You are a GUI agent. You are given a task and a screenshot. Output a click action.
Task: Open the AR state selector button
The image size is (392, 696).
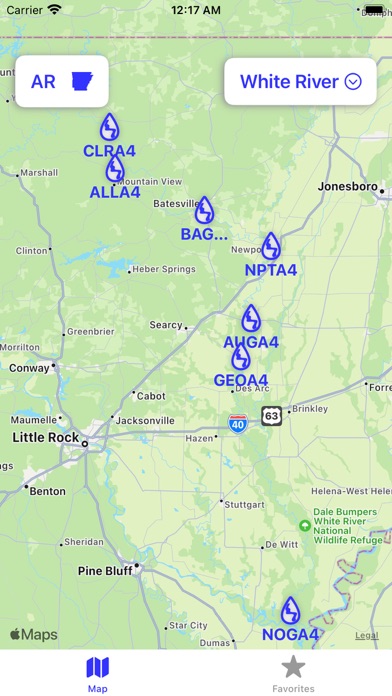coord(62,81)
